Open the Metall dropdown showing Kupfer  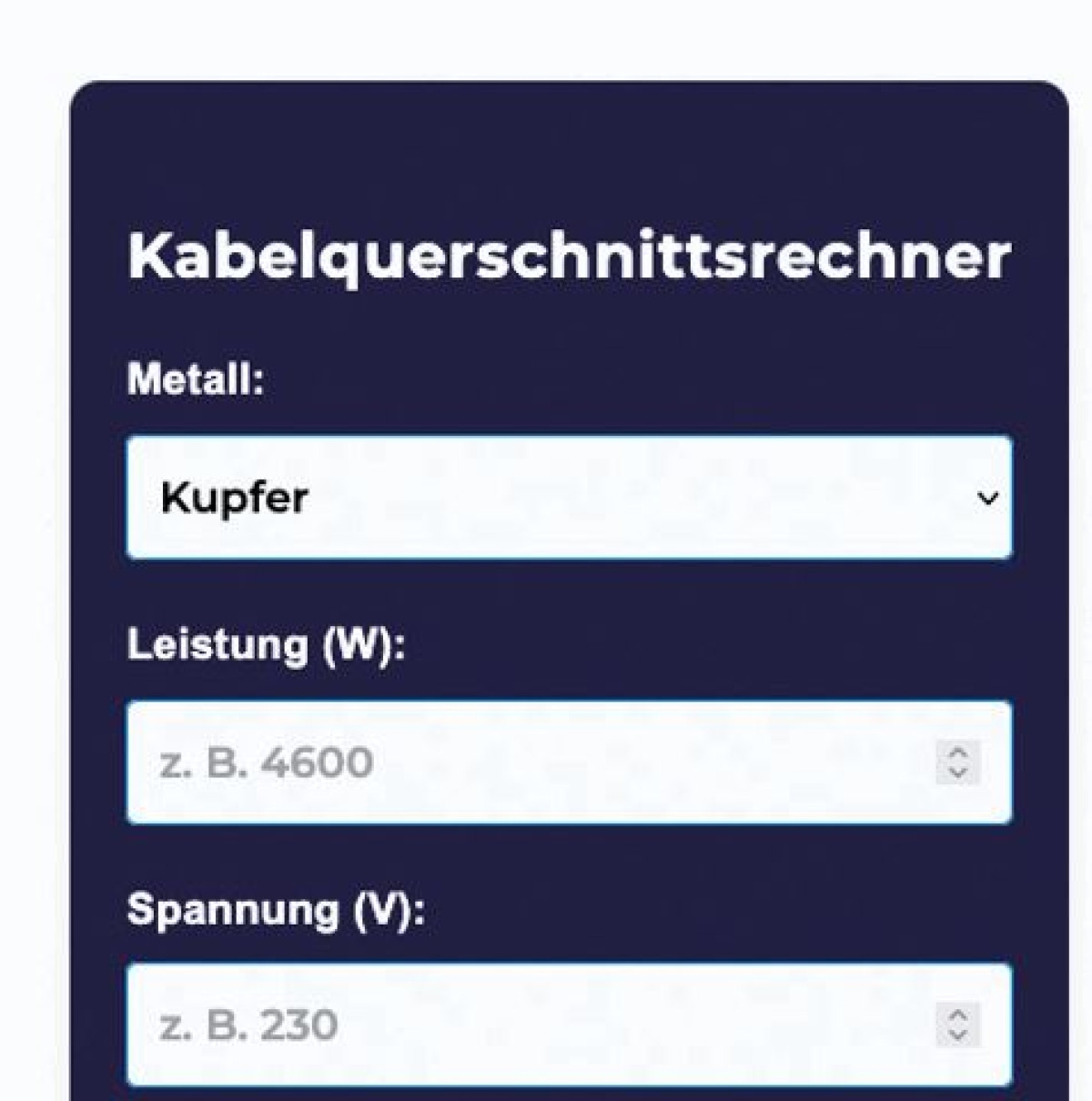pos(569,497)
